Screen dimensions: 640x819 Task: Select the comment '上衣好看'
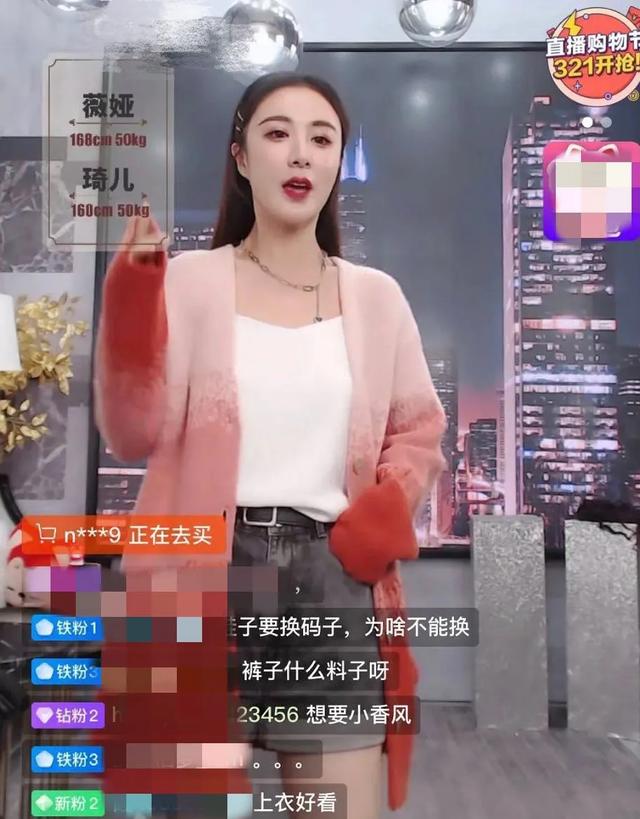295,801
